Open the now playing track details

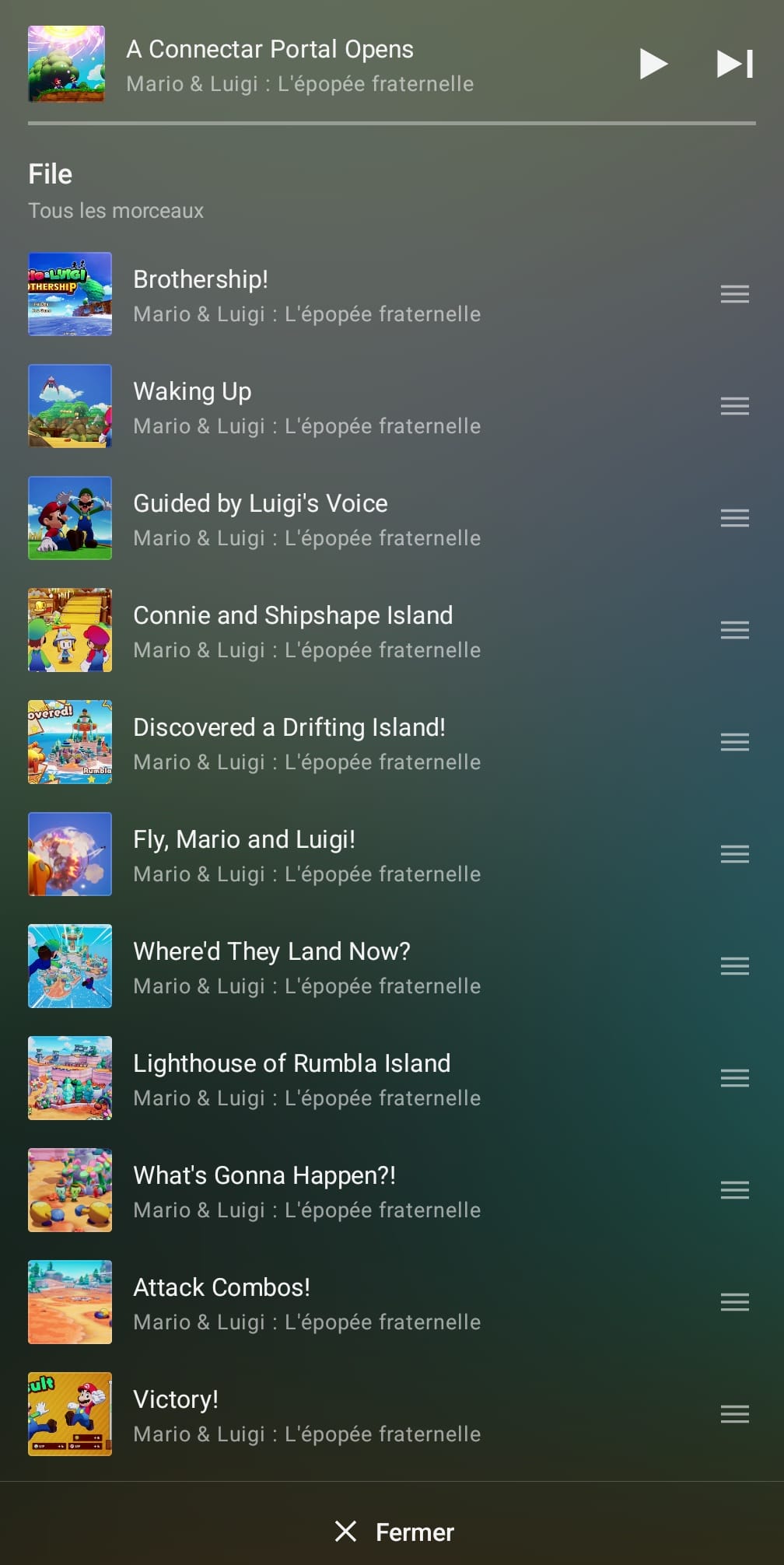click(299, 65)
